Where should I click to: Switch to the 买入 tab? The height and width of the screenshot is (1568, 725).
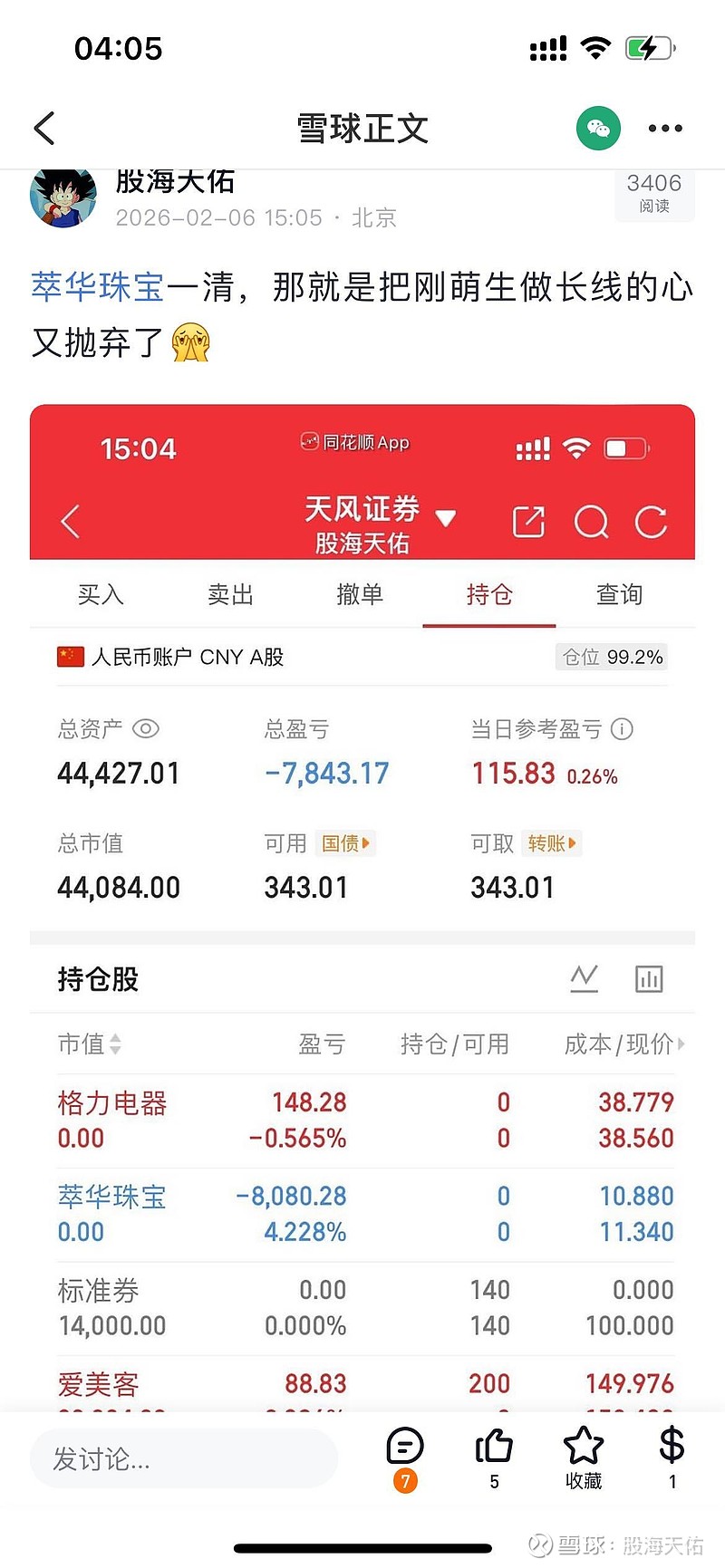pyautogui.click(x=100, y=595)
